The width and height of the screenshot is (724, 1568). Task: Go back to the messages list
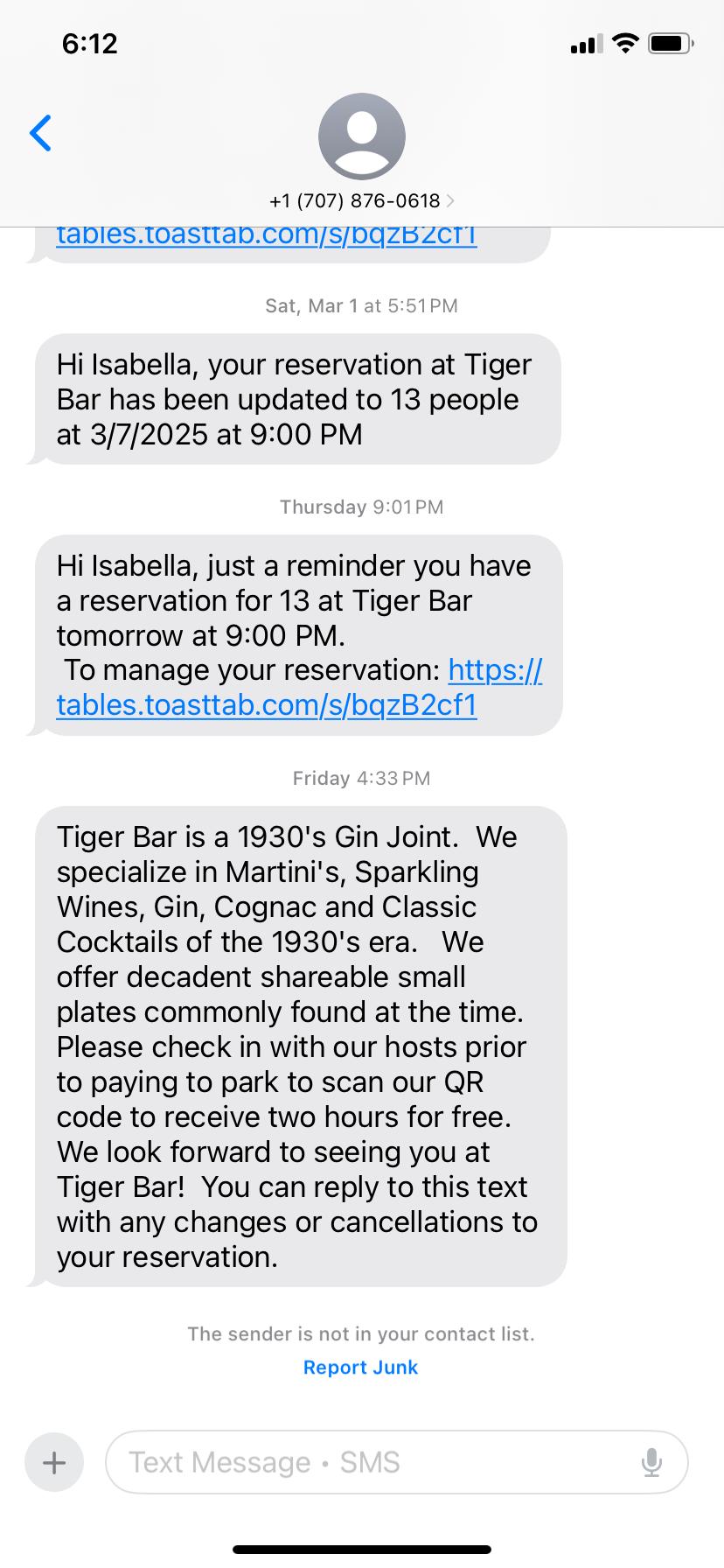[x=40, y=133]
